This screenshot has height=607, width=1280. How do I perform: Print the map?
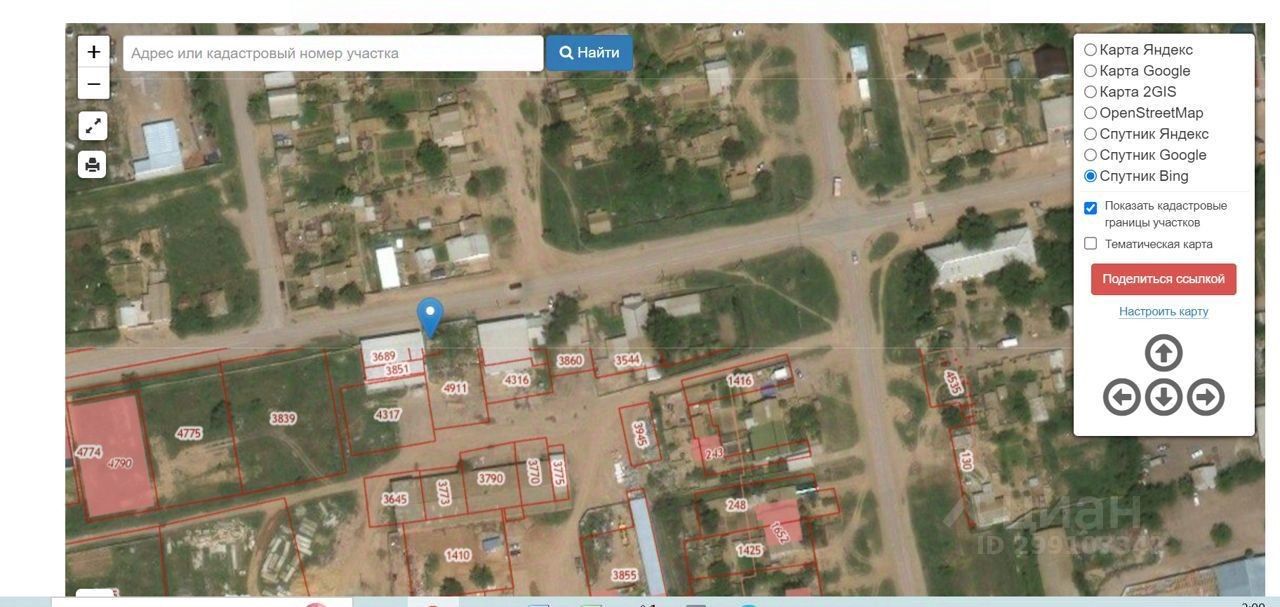(x=92, y=165)
